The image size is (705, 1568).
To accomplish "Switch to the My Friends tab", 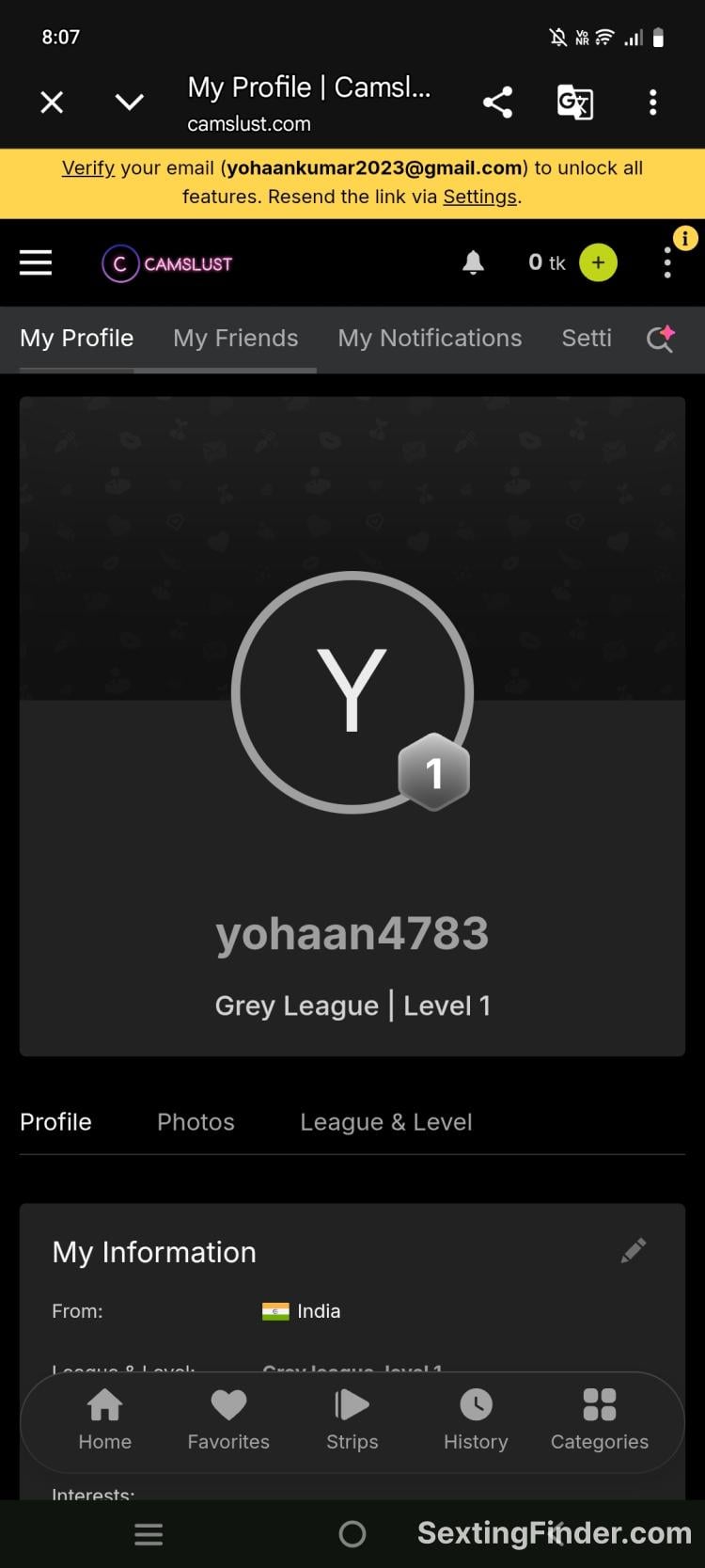I will pyautogui.click(x=235, y=339).
